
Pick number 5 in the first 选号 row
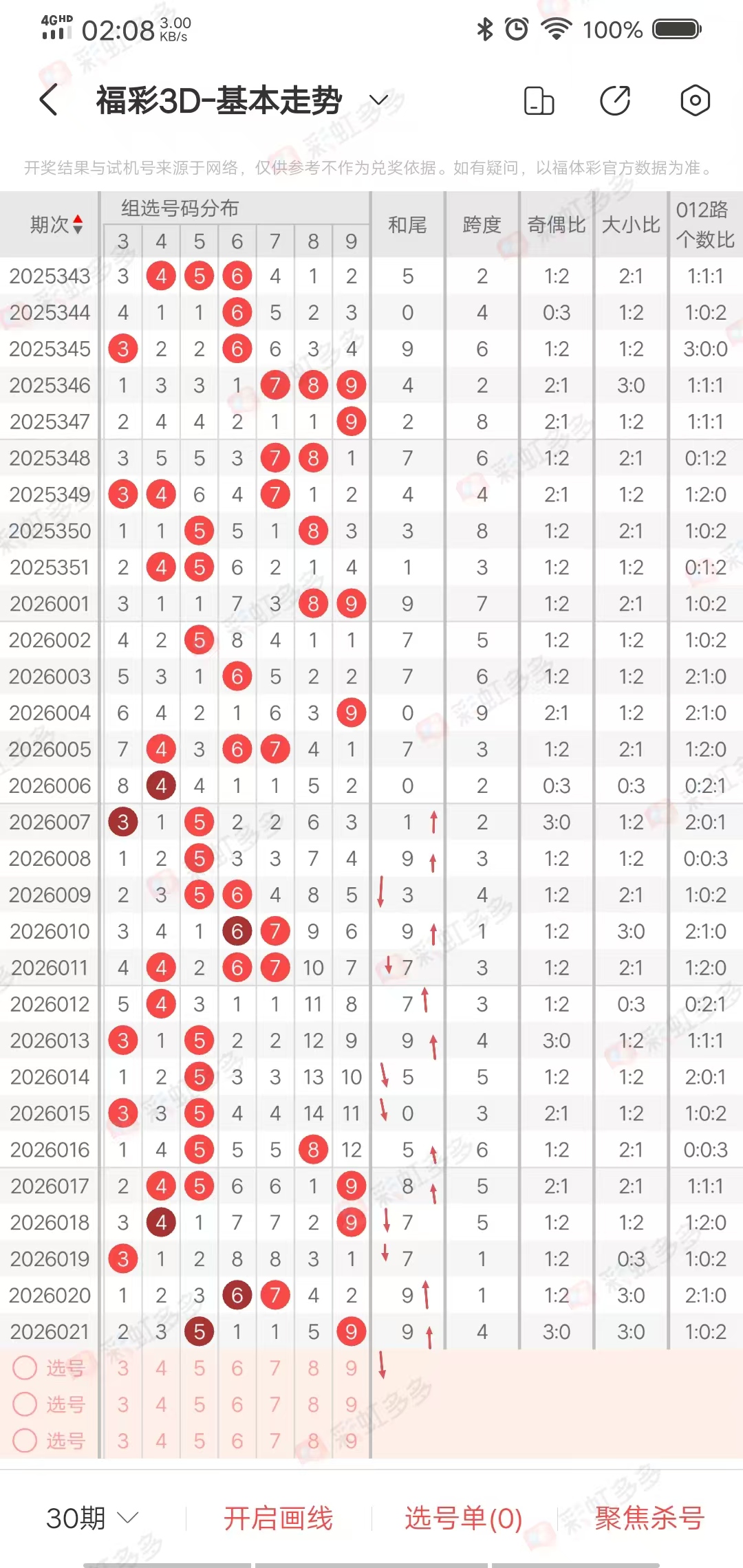(x=199, y=1368)
